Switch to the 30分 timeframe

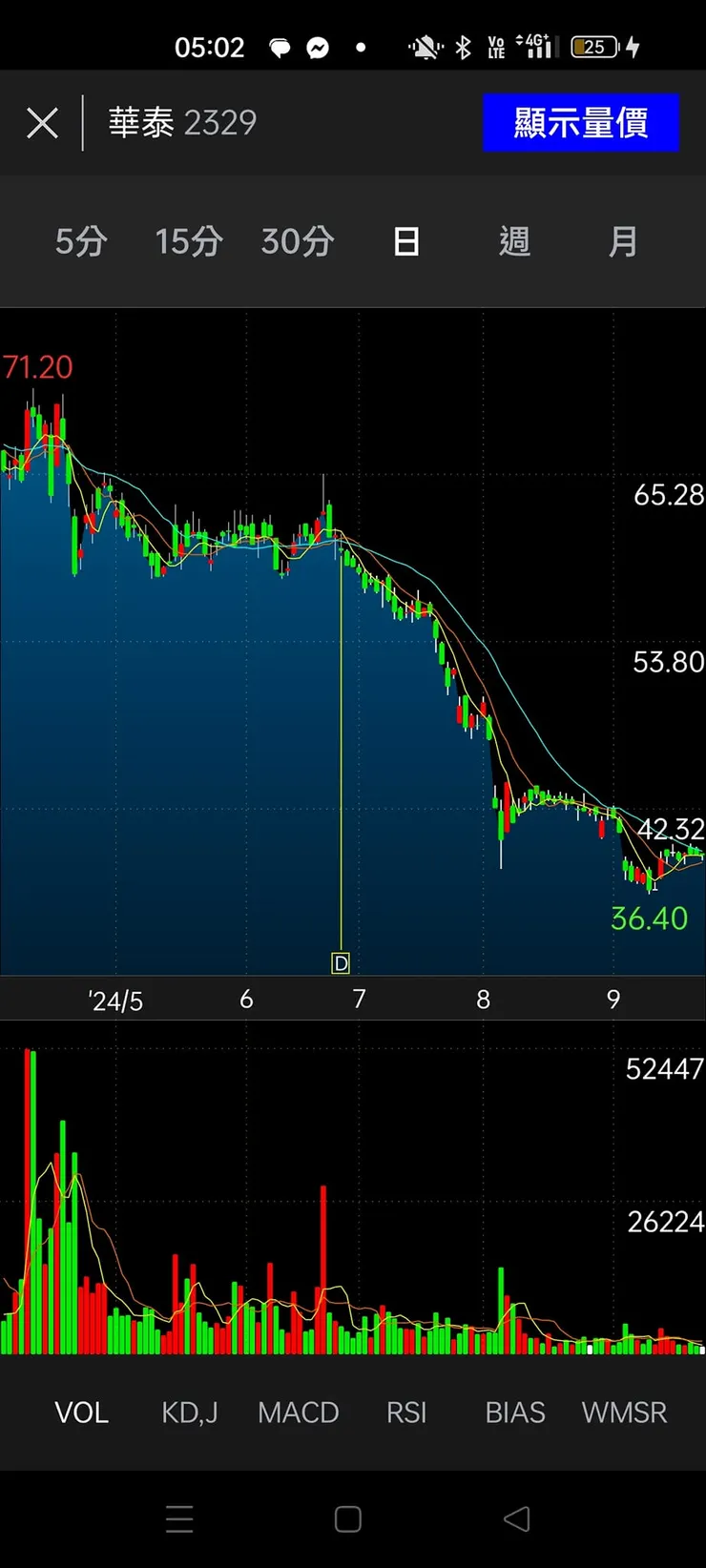click(298, 241)
